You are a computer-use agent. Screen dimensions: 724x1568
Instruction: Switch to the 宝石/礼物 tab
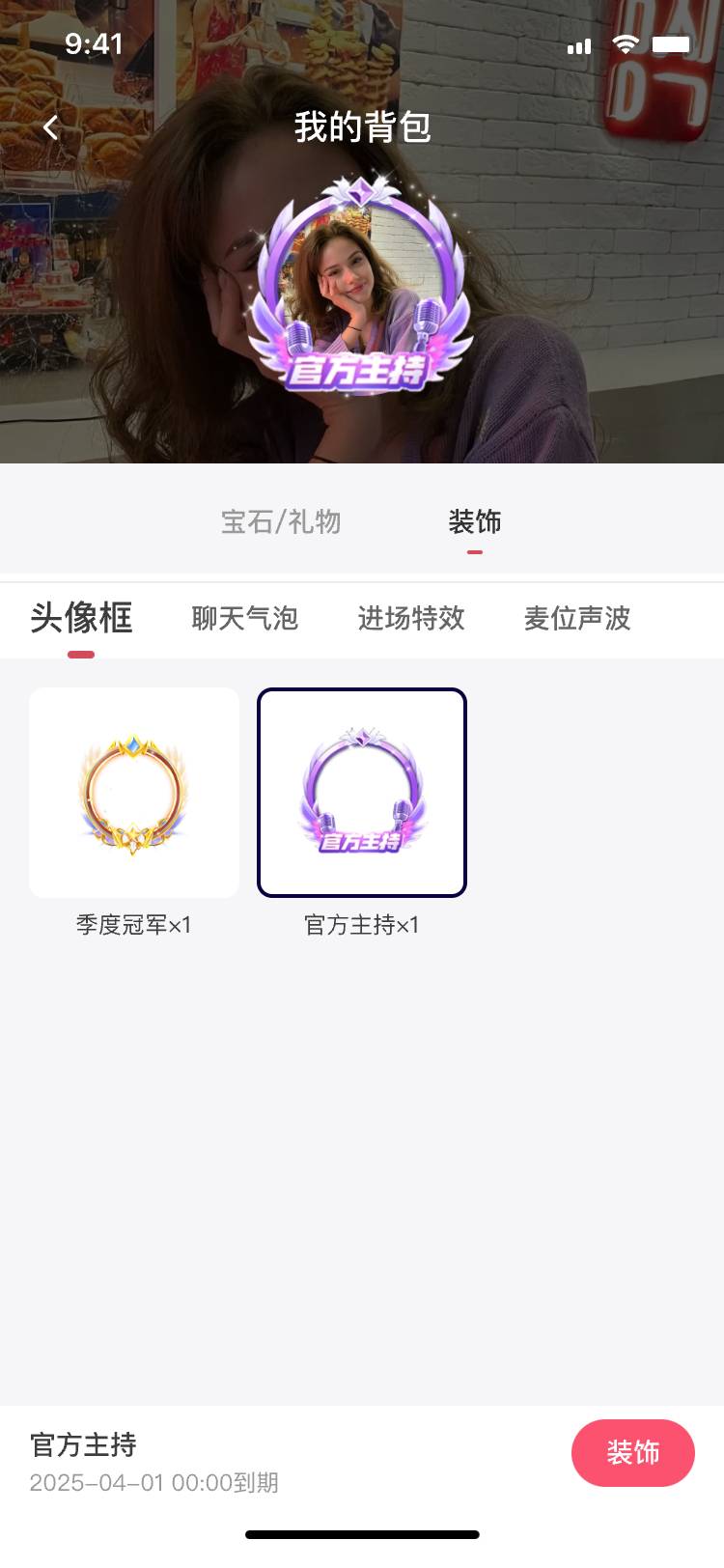(278, 522)
